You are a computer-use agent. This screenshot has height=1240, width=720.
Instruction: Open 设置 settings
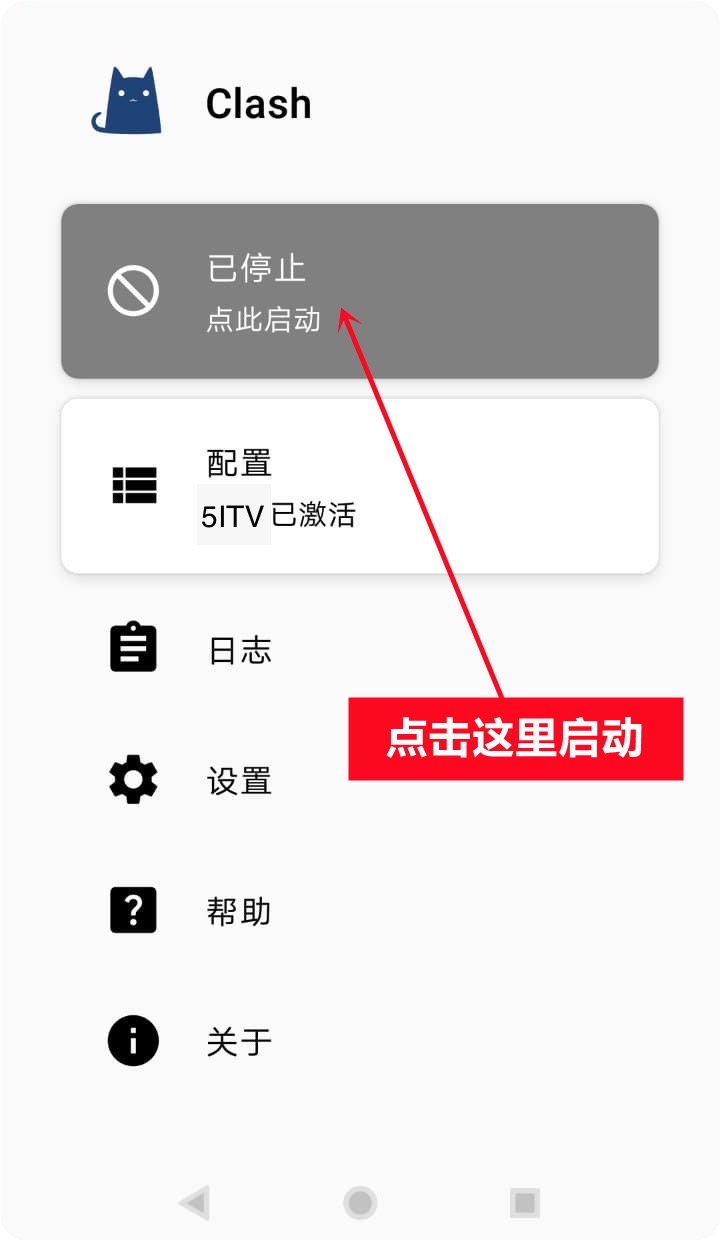pos(240,781)
